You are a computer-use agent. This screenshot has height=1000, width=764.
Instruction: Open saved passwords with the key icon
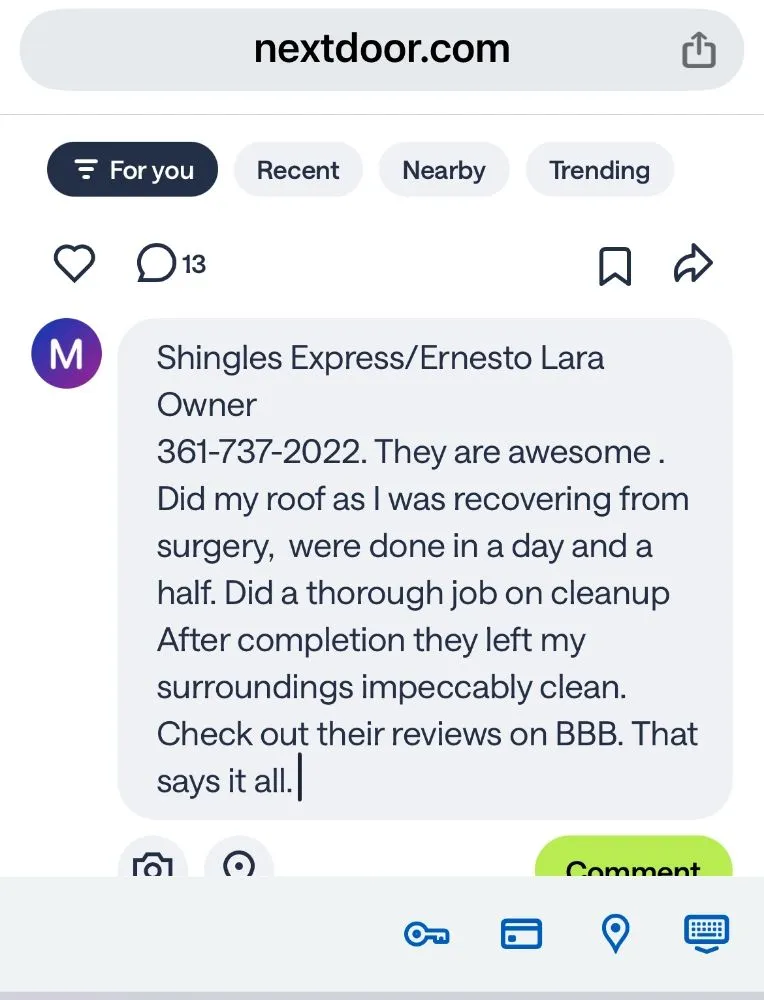click(x=427, y=933)
